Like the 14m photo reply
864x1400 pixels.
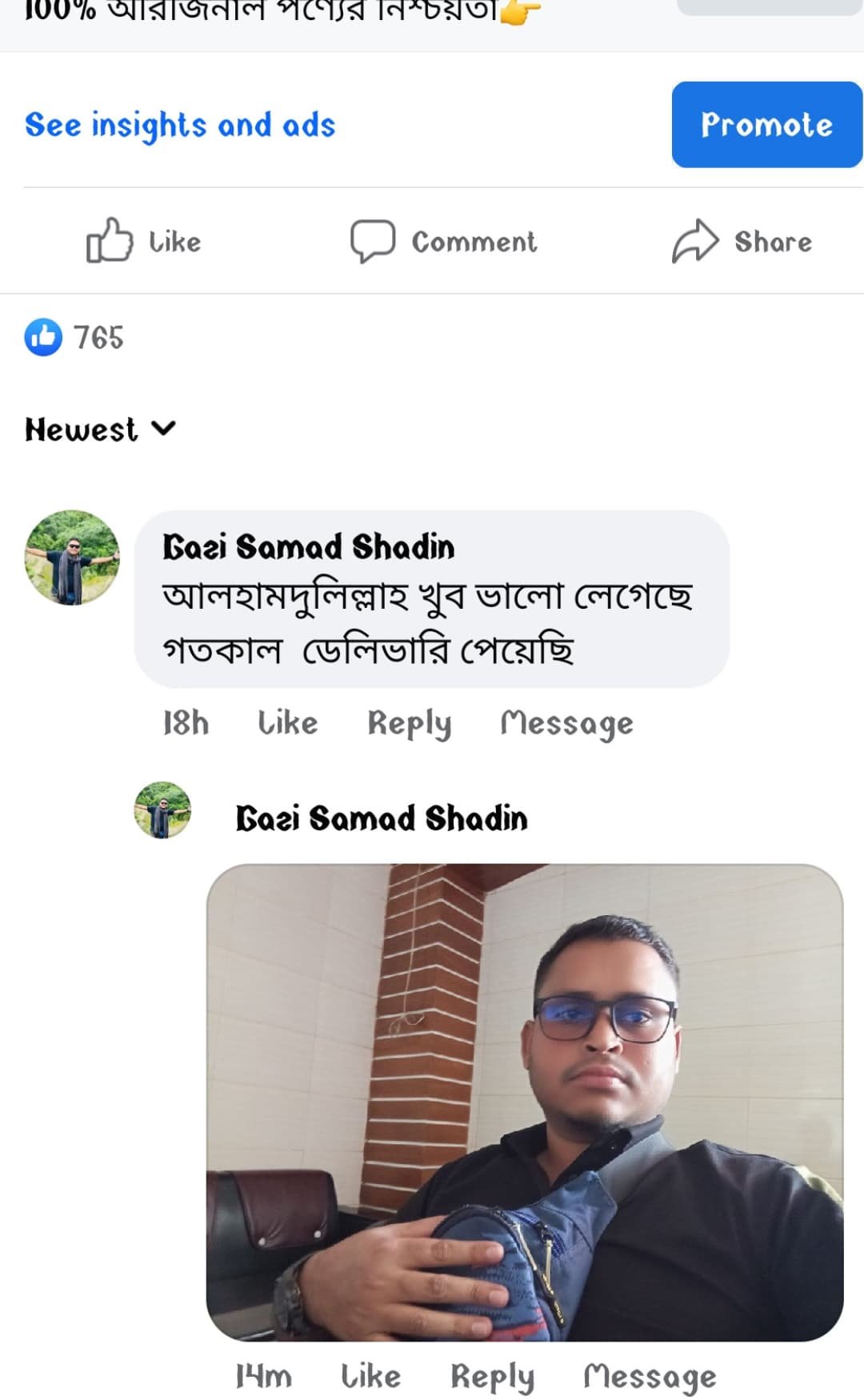pyautogui.click(x=370, y=1377)
